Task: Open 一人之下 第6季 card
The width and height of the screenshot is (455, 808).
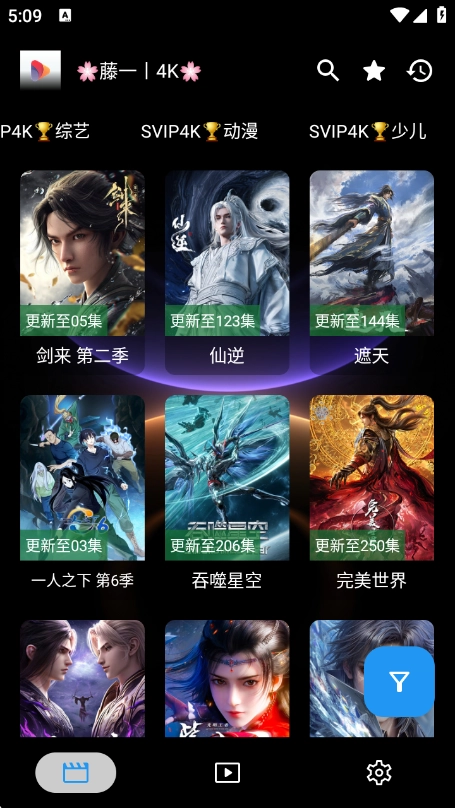Action: (x=82, y=497)
